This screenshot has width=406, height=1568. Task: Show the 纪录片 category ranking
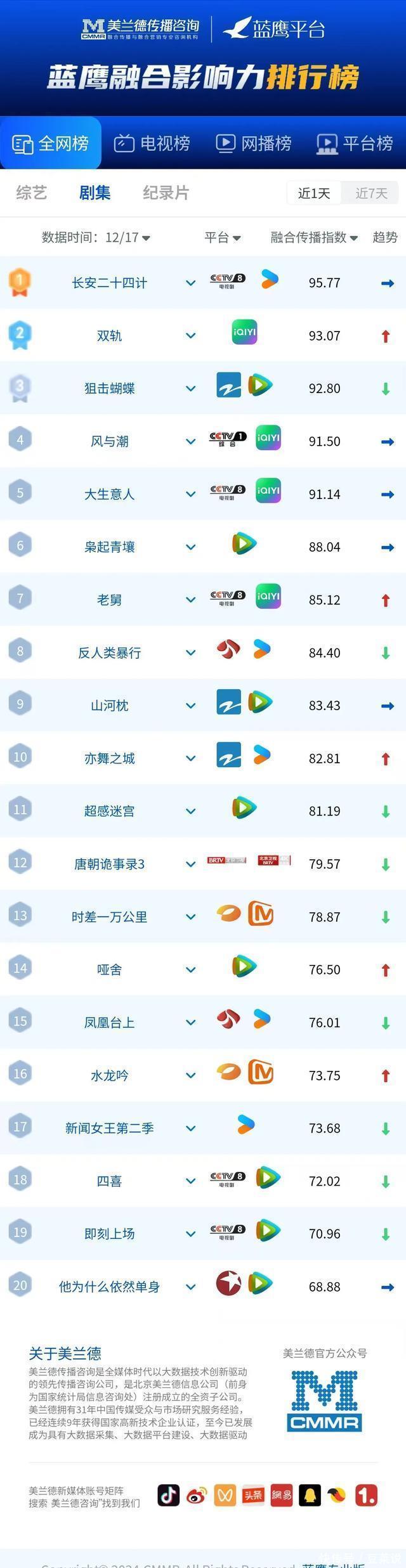pos(166,193)
